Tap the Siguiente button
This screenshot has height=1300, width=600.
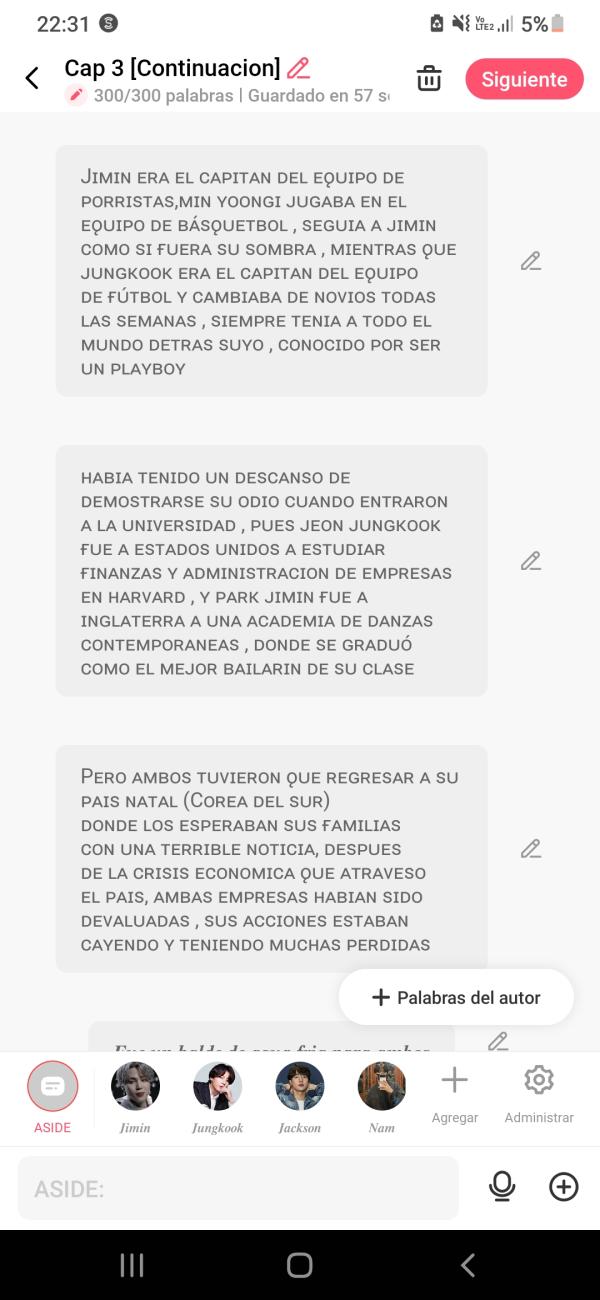click(524, 79)
